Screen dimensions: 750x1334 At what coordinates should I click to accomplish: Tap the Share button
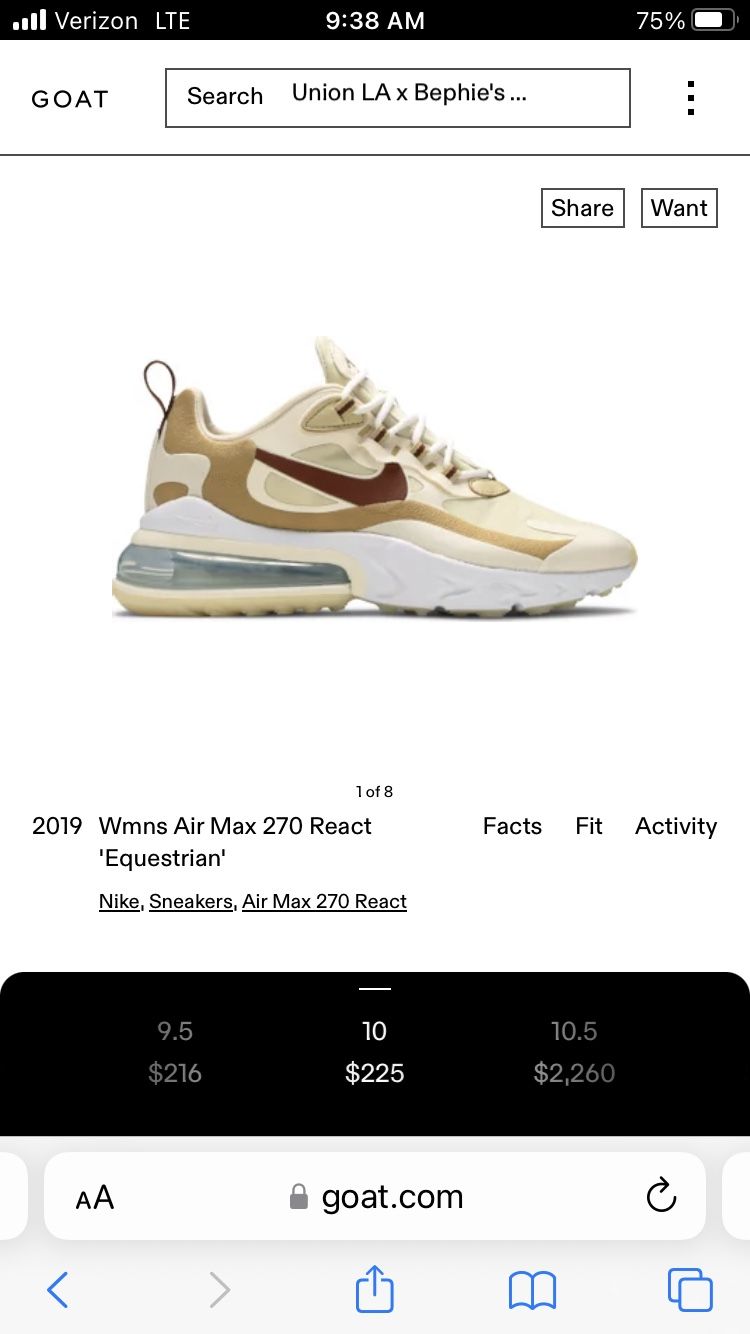pos(583,208)
